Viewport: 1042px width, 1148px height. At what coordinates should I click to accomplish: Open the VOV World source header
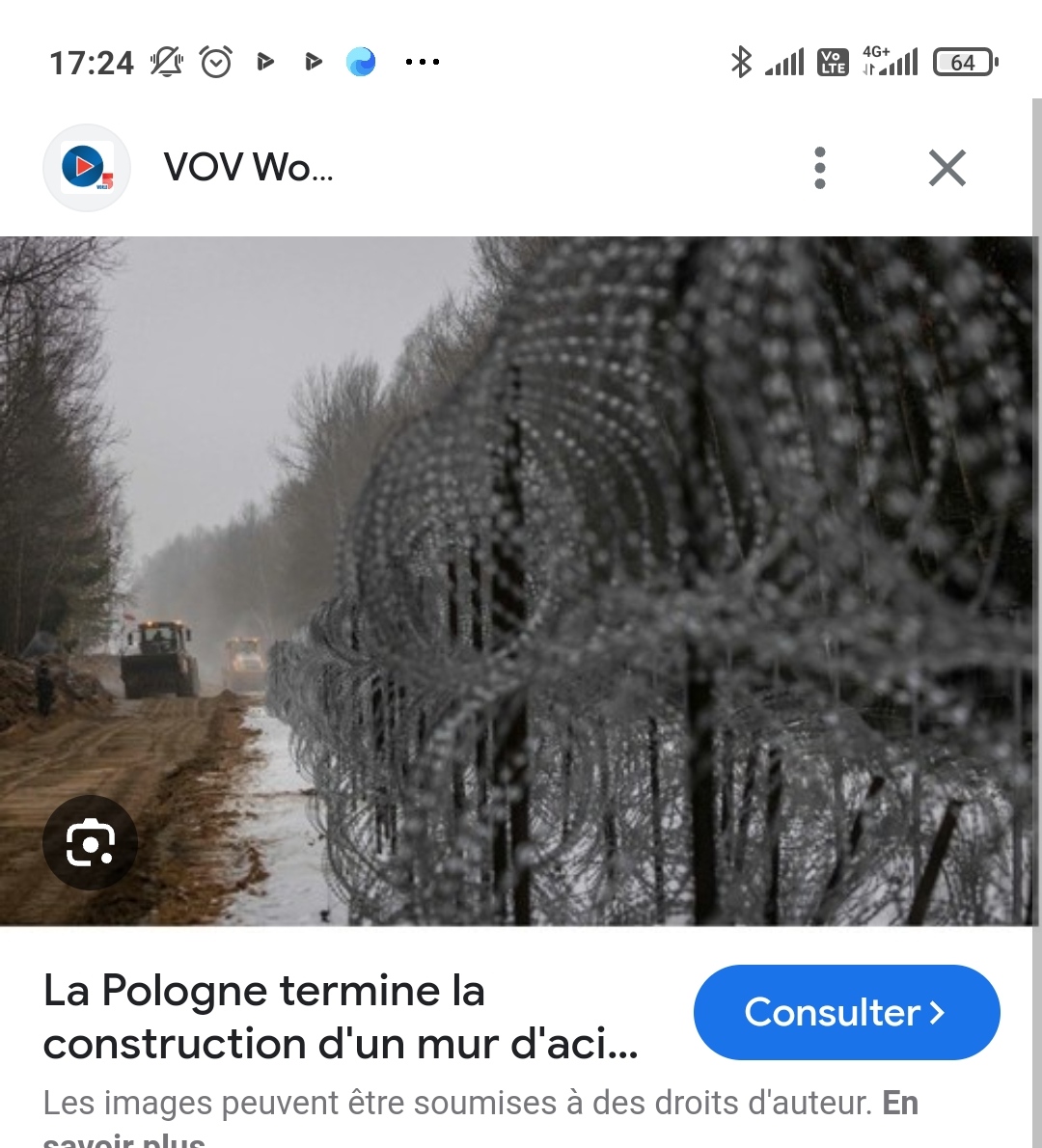coord(248,168)
